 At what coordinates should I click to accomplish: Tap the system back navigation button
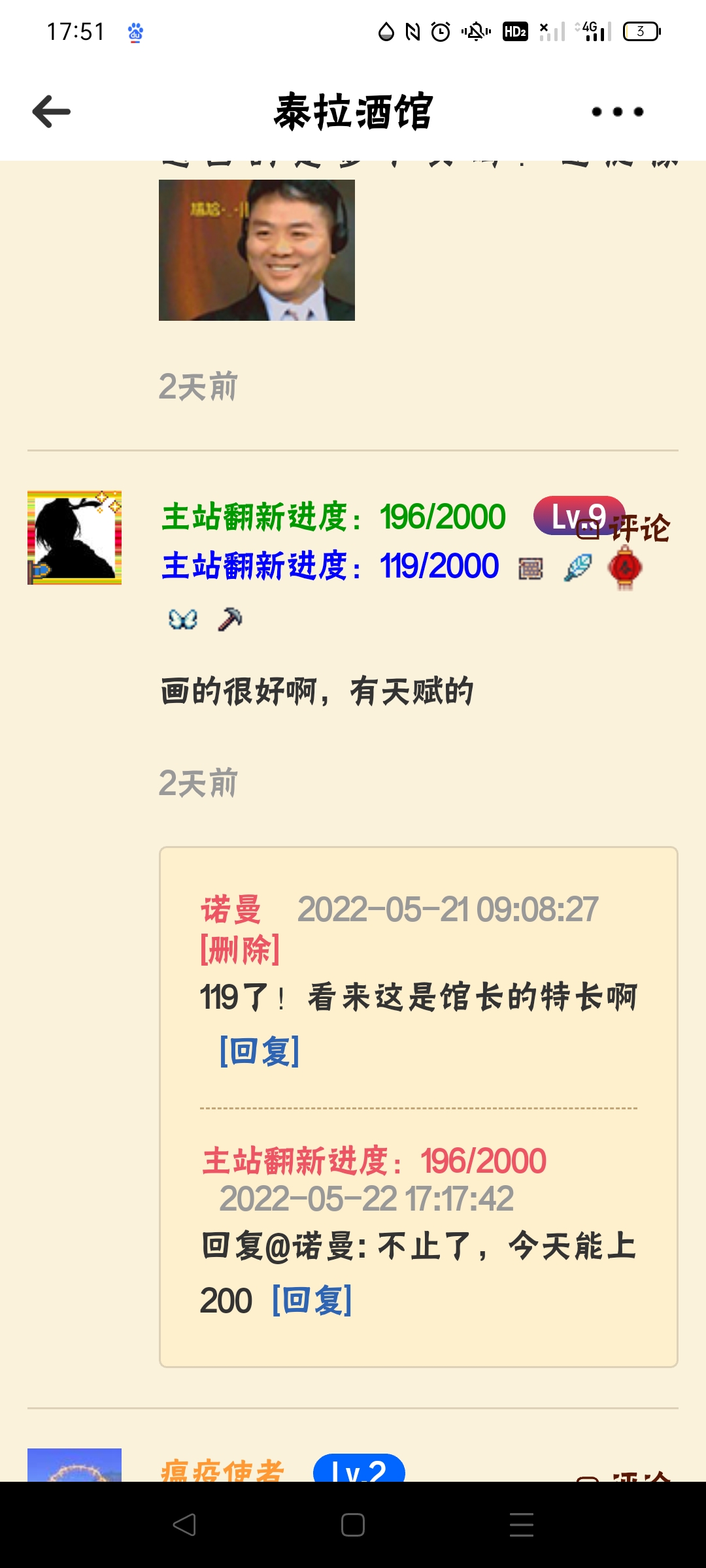[184, 1525]
